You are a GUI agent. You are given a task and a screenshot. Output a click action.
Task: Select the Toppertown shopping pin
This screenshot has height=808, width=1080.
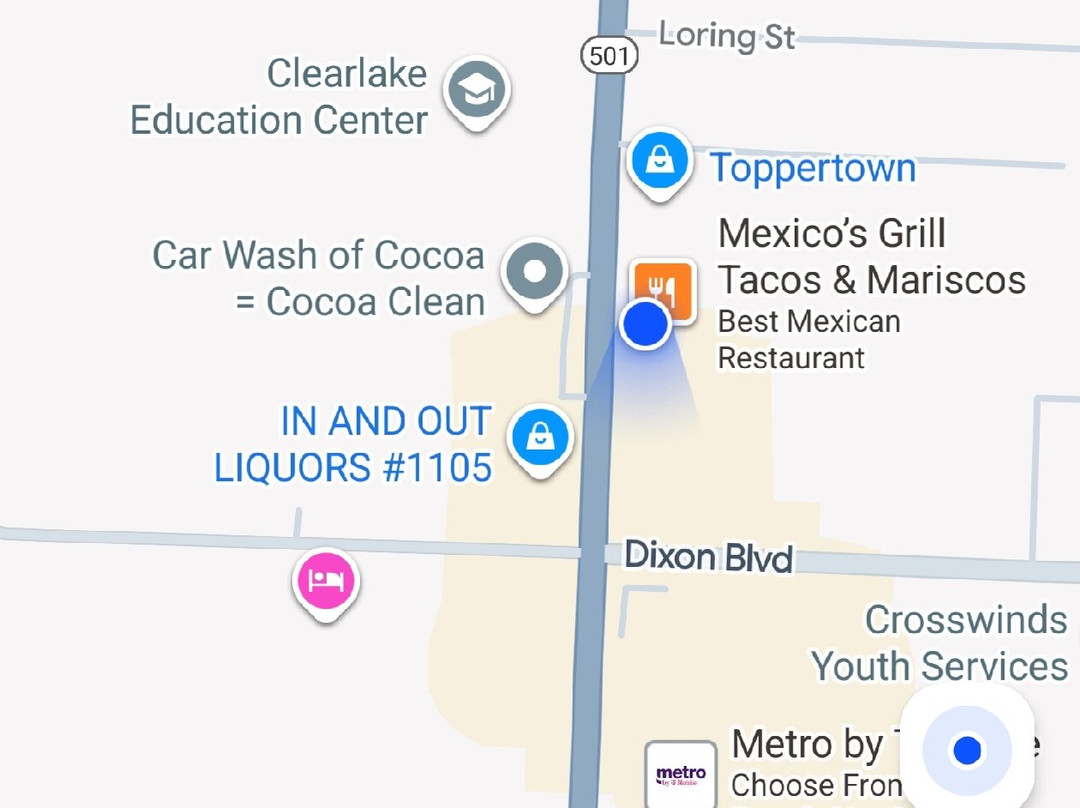[660, 160]
